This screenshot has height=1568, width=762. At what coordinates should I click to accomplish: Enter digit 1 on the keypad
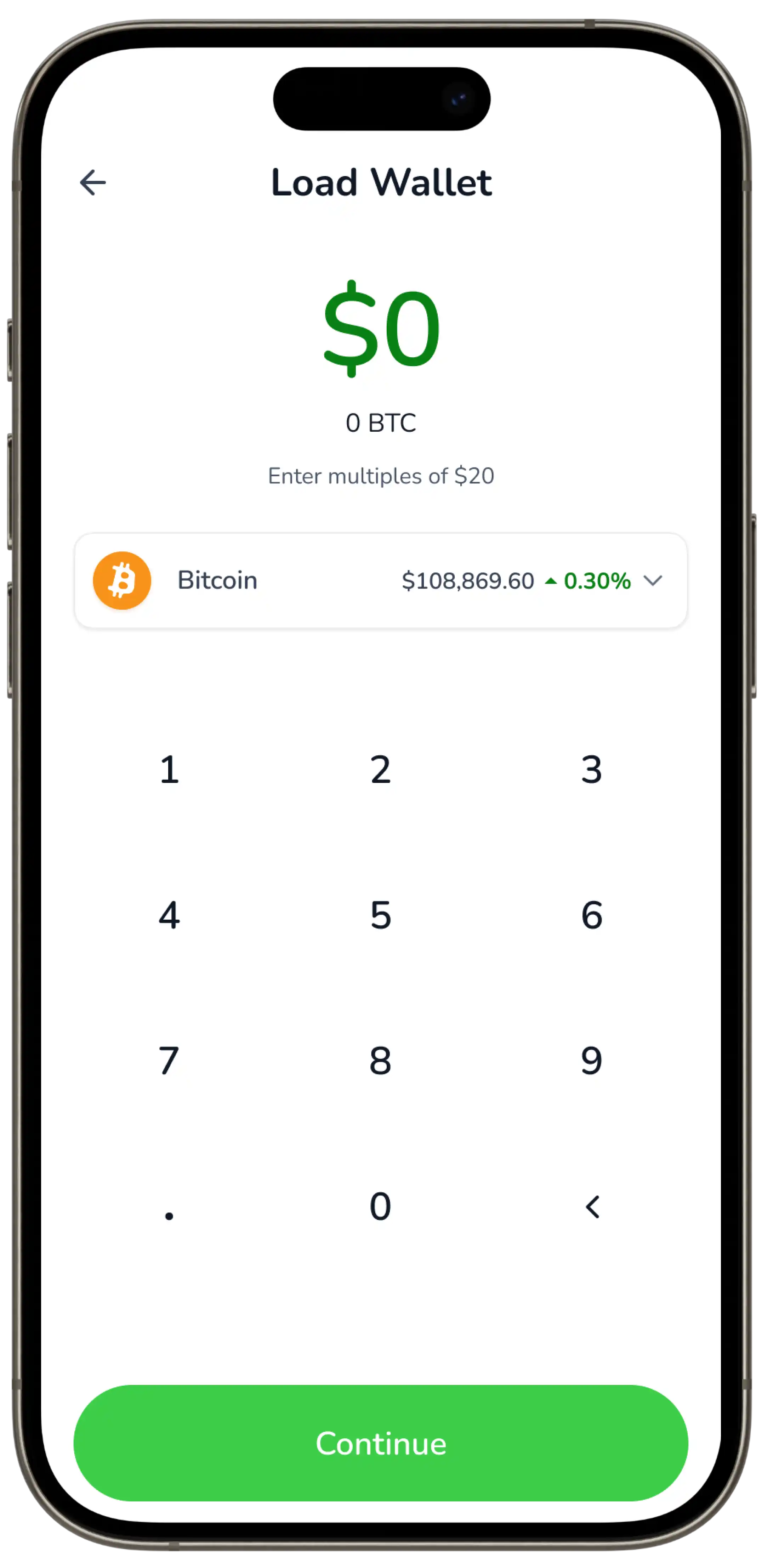point(169,769)
